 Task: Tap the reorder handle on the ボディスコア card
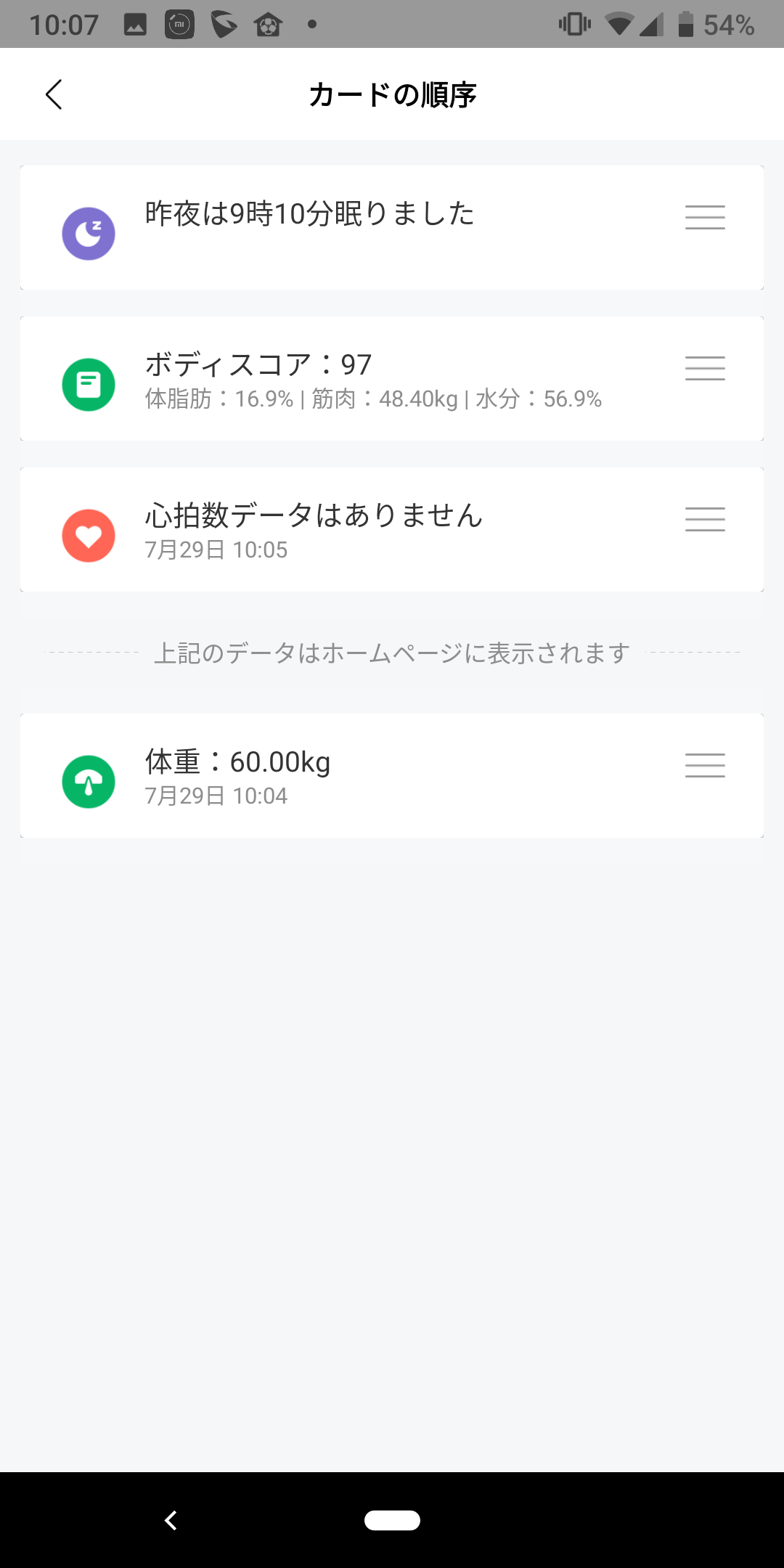pos(705,368)
